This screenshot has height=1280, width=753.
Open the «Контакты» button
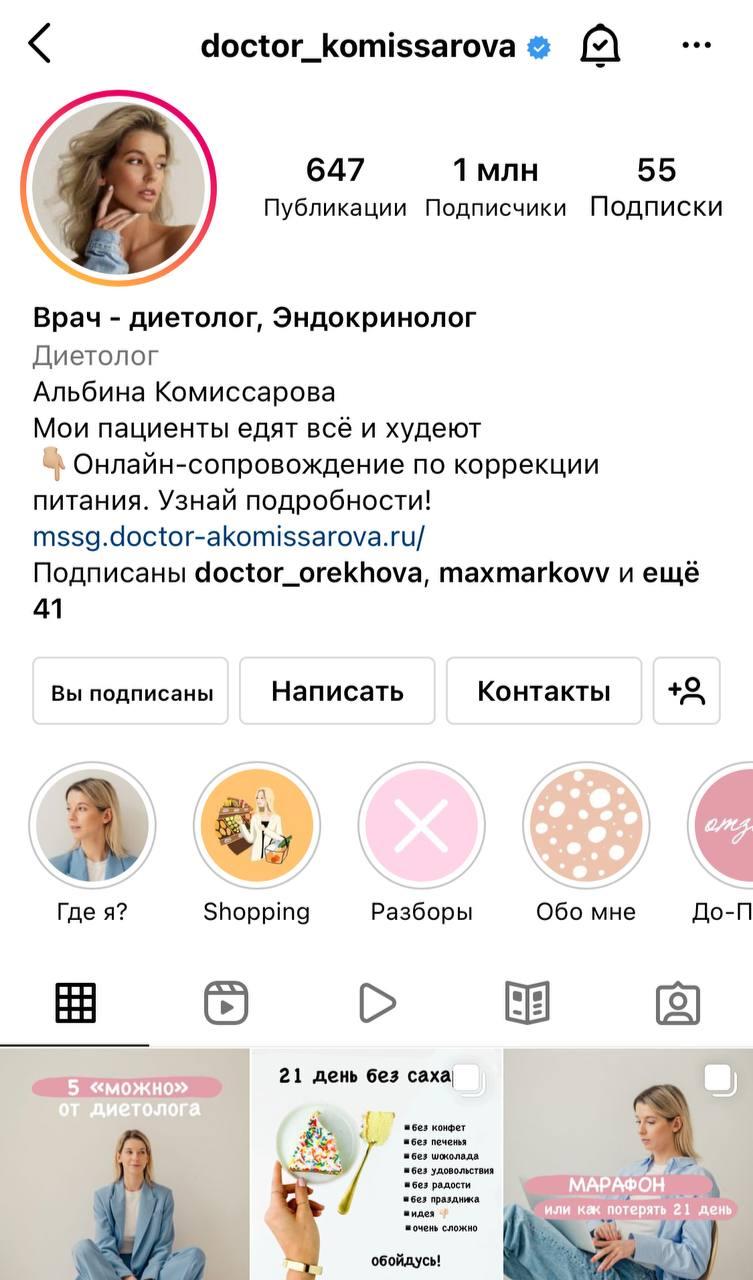point(543,691)
